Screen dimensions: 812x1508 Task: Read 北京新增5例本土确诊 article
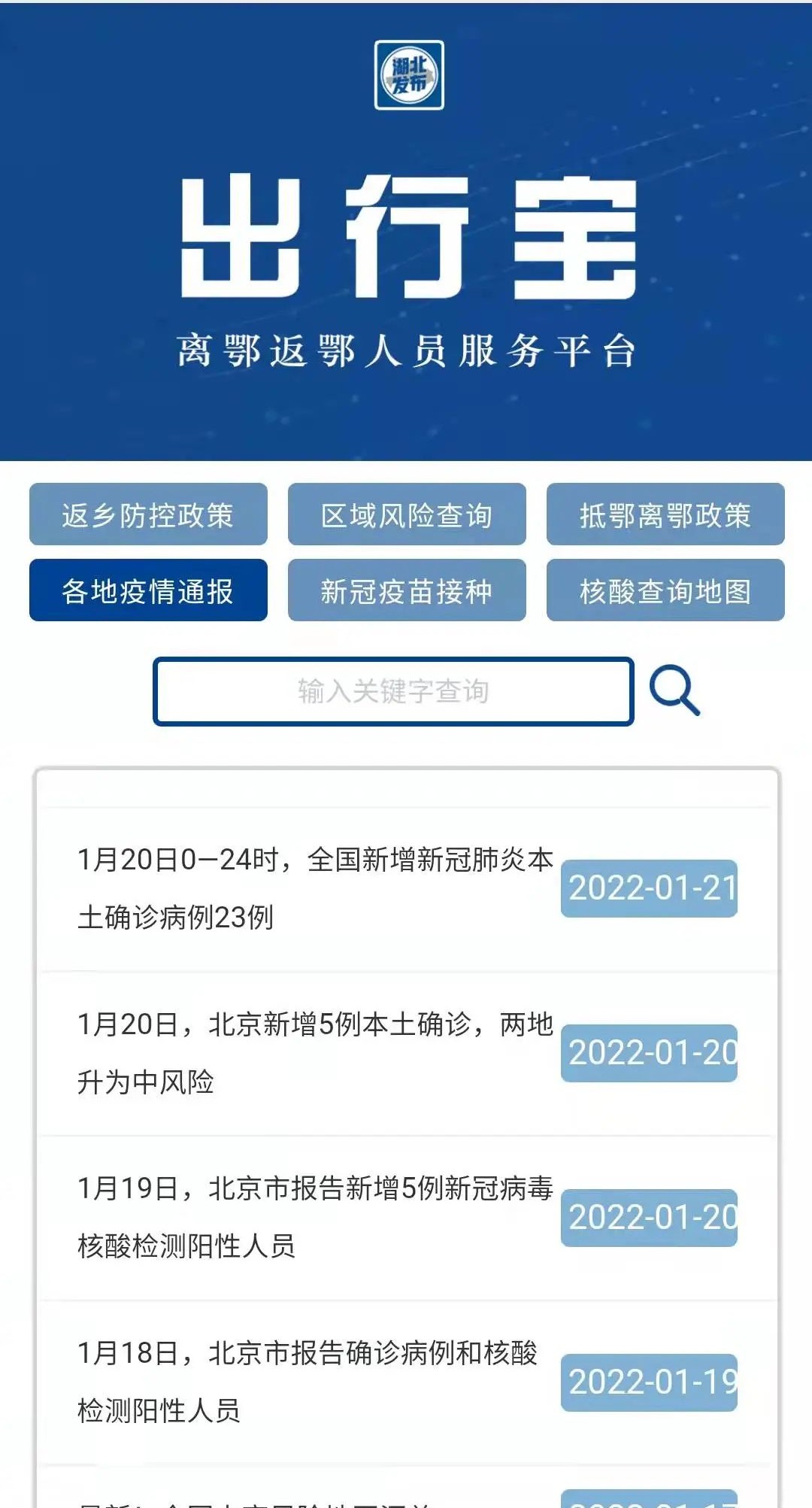coord(316,1053)
